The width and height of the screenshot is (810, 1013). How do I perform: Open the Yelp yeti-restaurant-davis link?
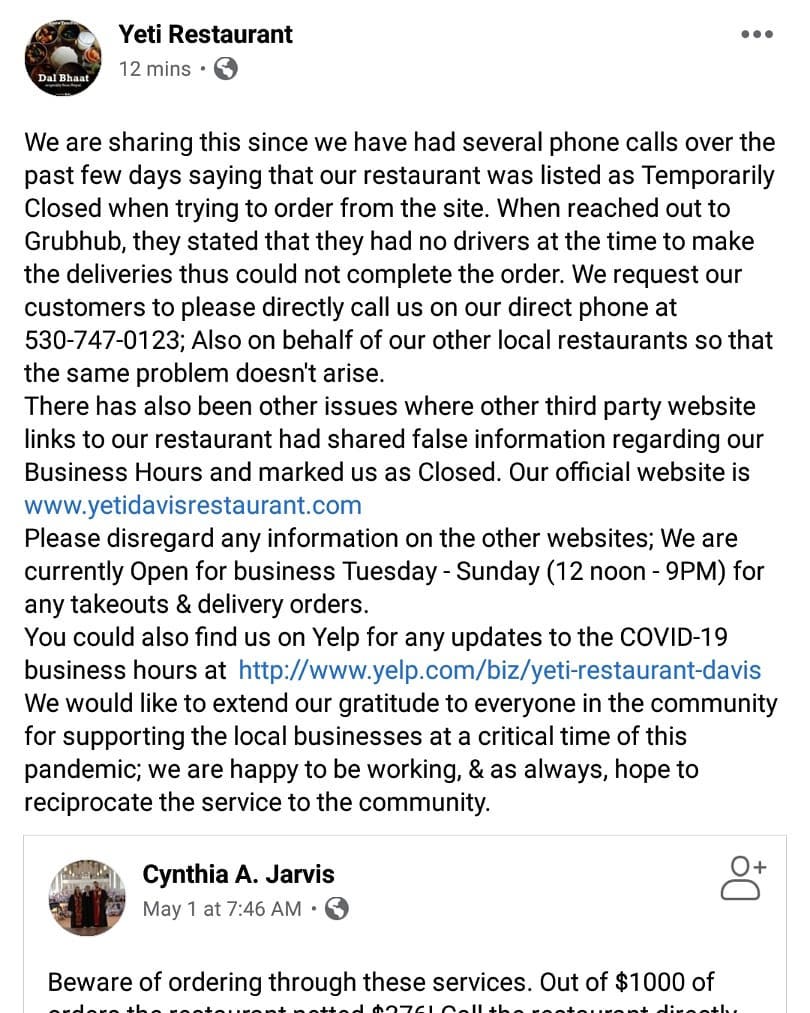499,670
